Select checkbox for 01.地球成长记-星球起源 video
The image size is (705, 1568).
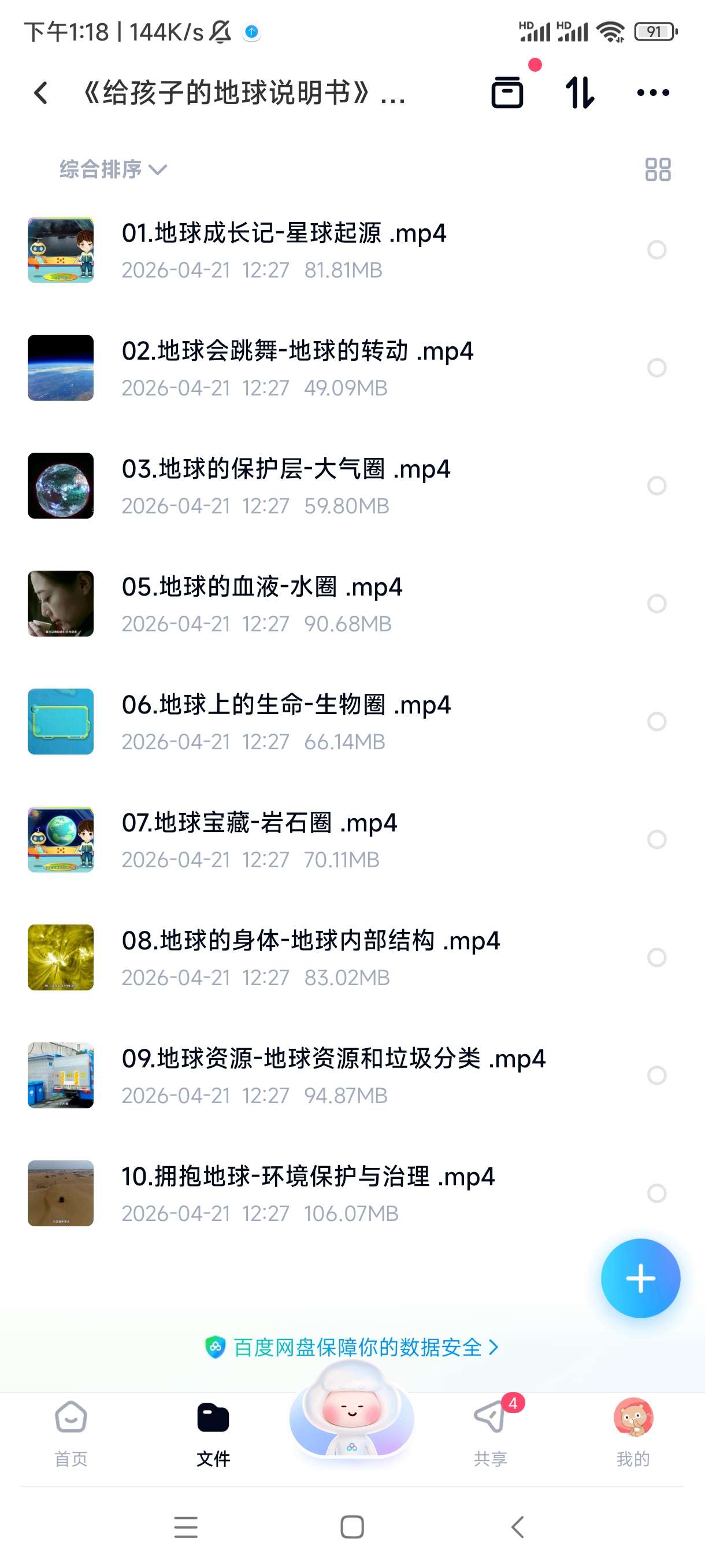pyautogui.click(x=657, y=249)
